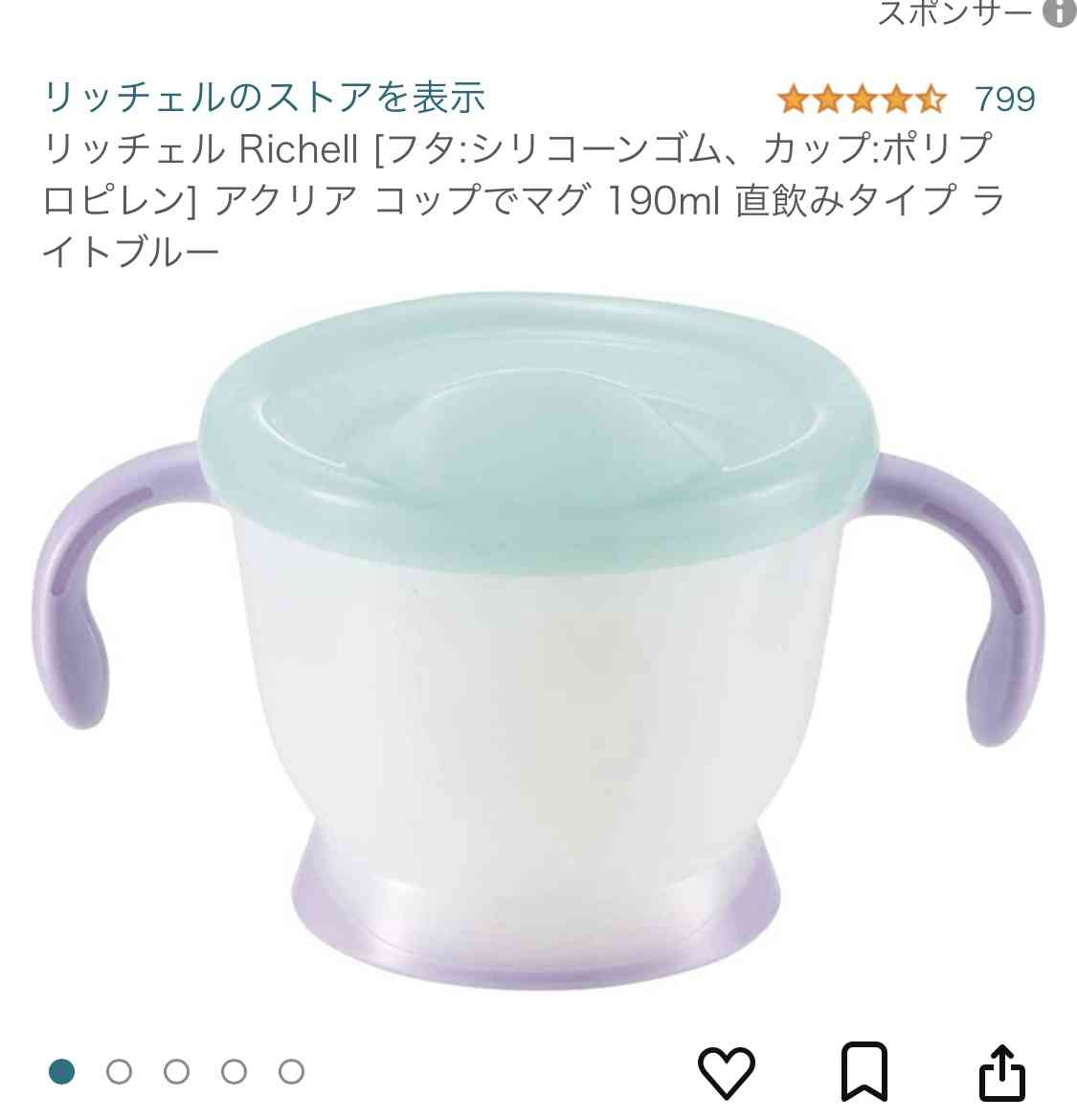1077x1120 pixels.
Task: Open the リッチェル store link
Action: (x=265, y=97)
